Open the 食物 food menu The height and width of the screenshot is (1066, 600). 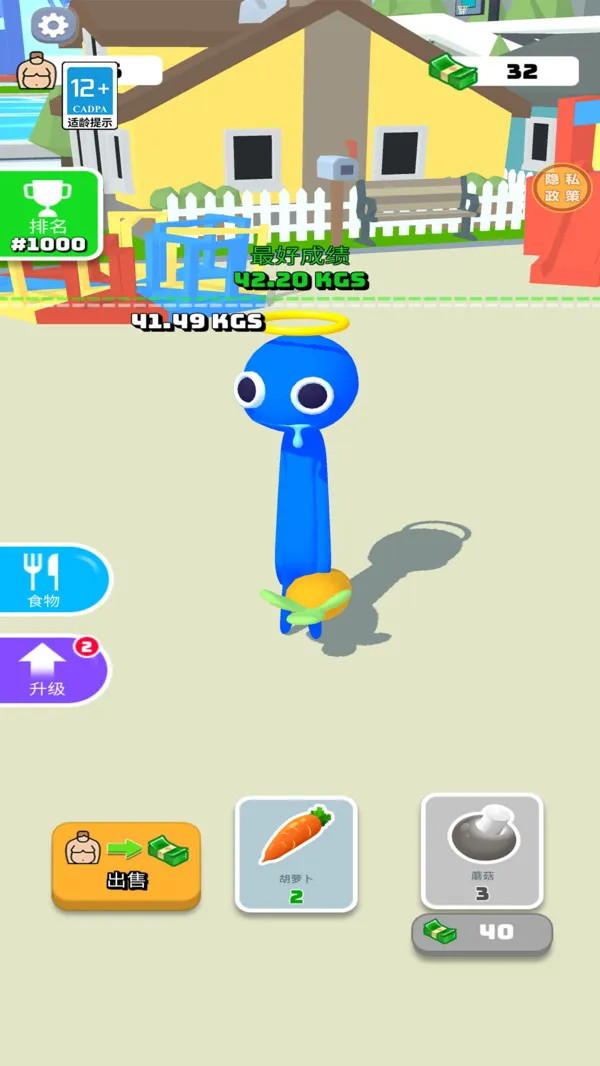click(x=48, y=580)
